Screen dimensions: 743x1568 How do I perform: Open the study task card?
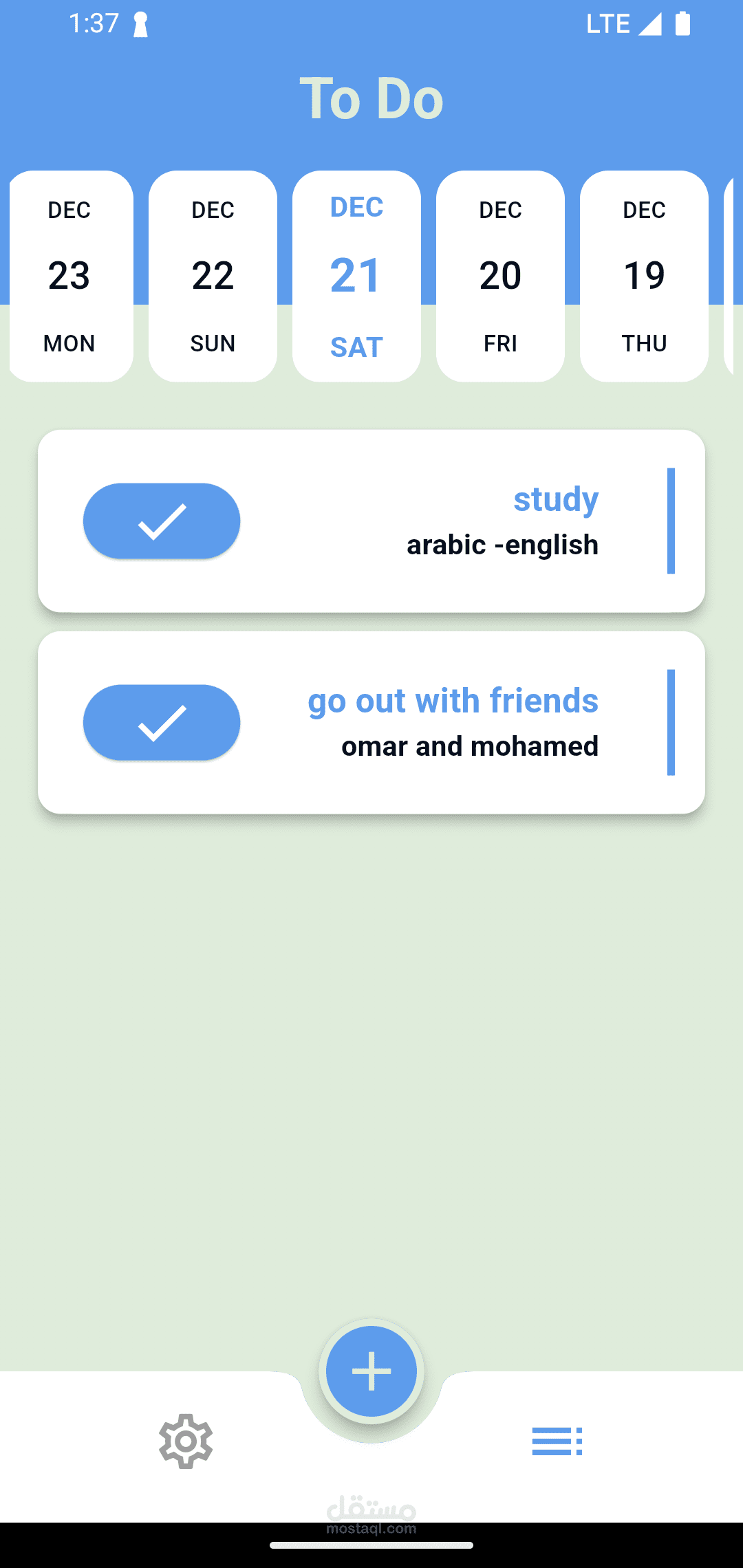tap(371, 521)
